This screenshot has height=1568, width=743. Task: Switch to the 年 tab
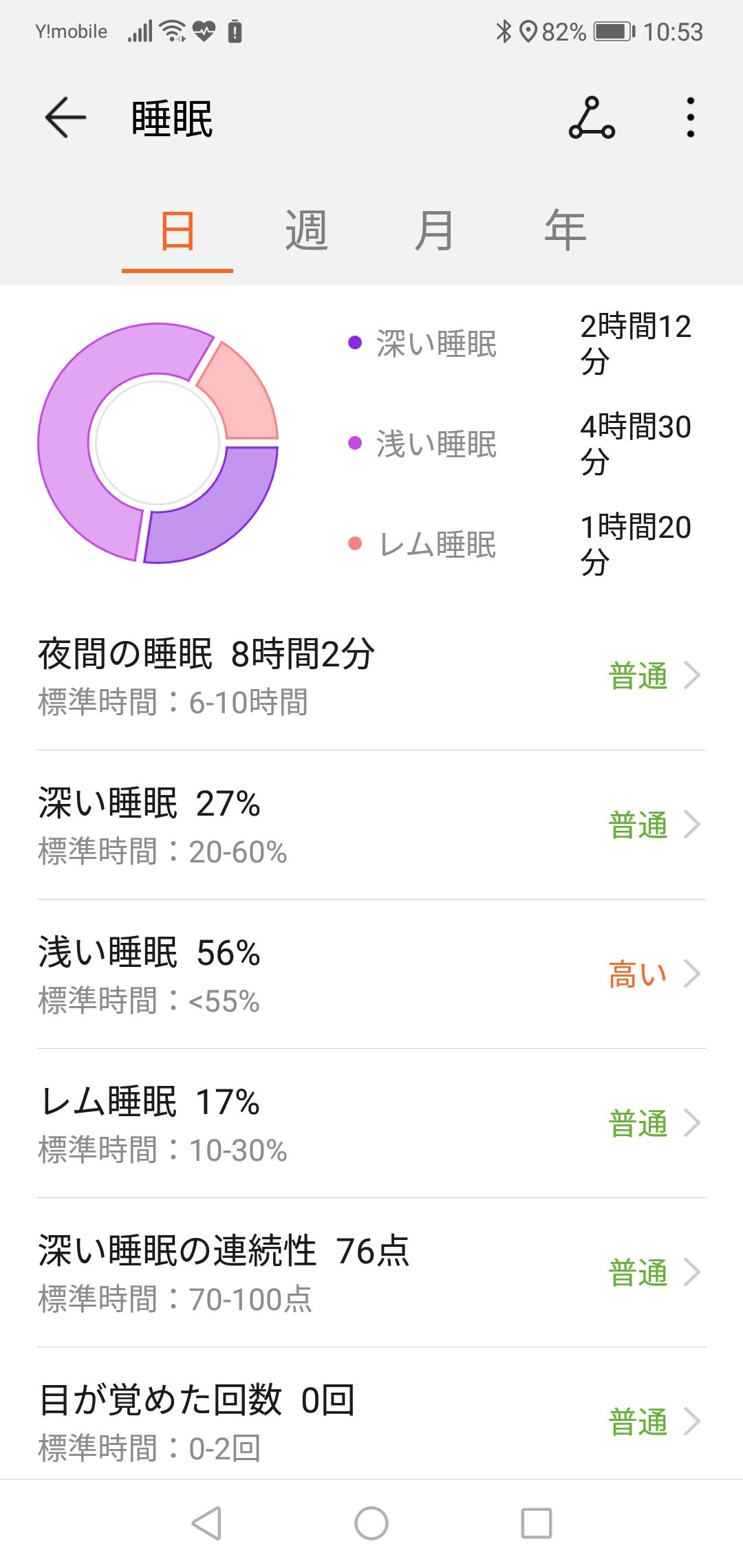565,232
